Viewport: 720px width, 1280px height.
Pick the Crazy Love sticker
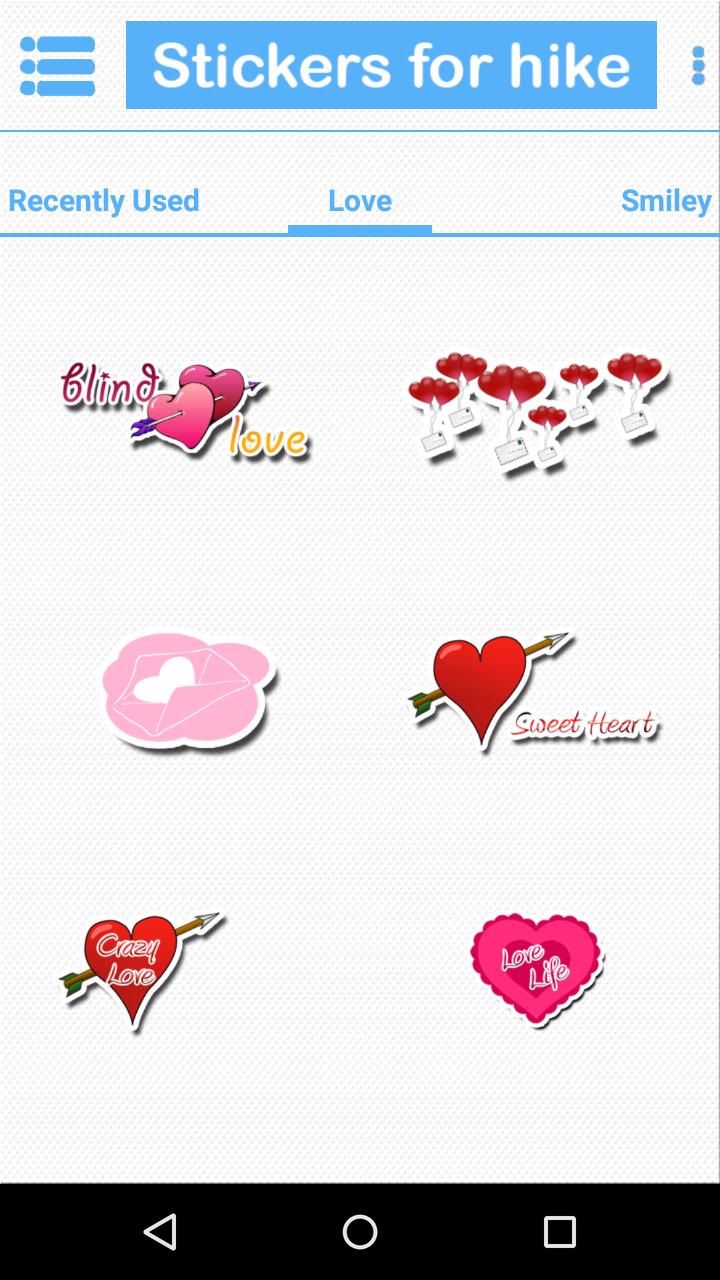pos(142,970)
